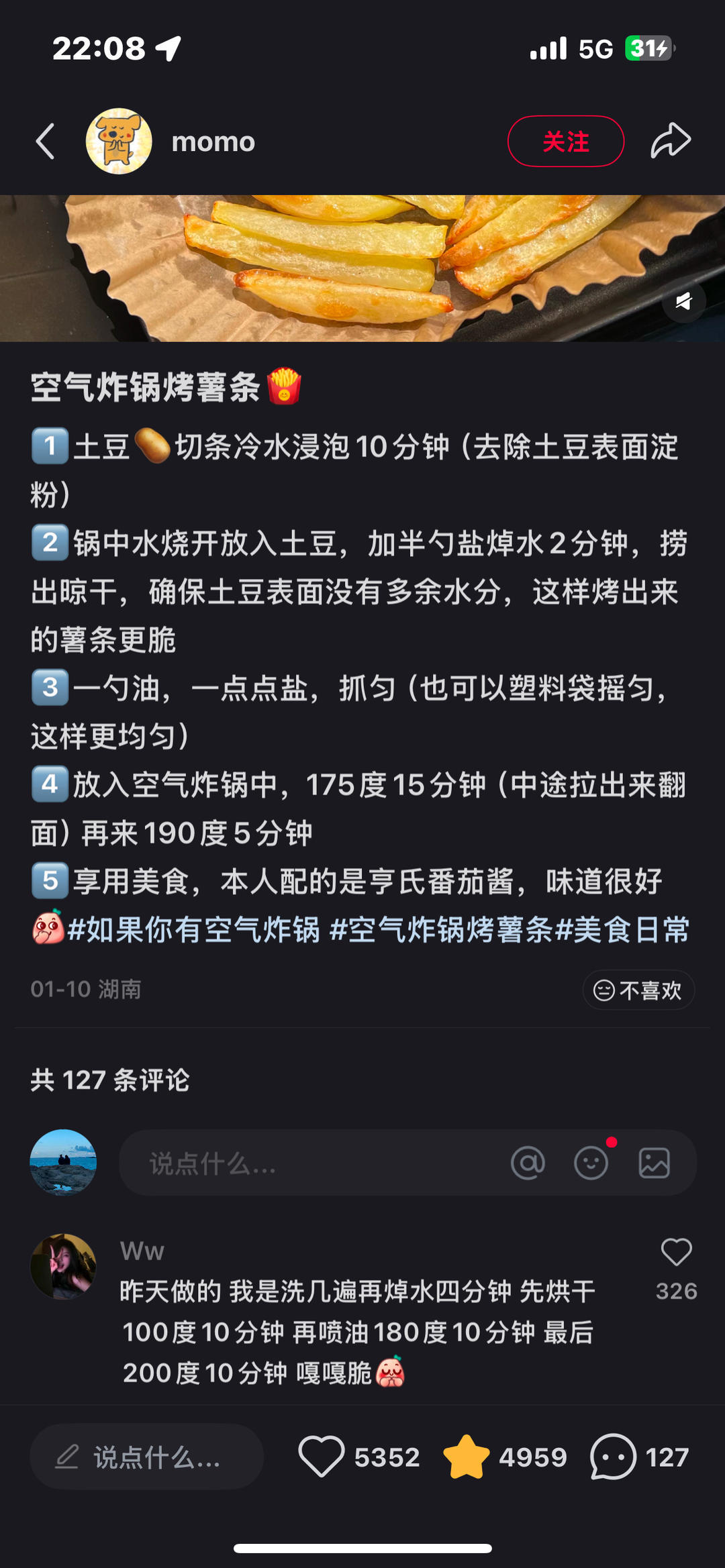The image size is (725, 1568).
Task: Mark the post as 不喜欢
Action: point(638,990)
